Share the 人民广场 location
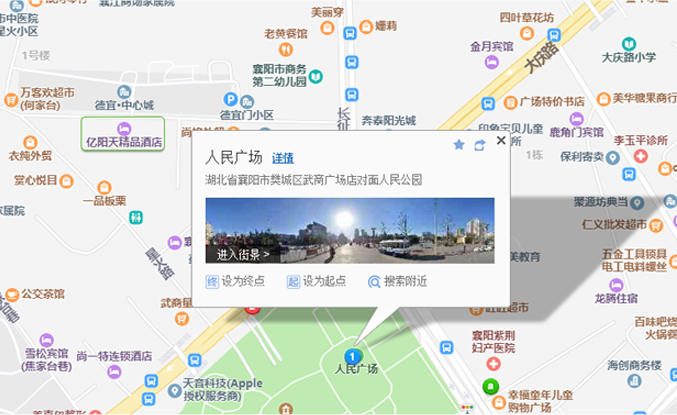677x415 pixels. pos(479,145)
